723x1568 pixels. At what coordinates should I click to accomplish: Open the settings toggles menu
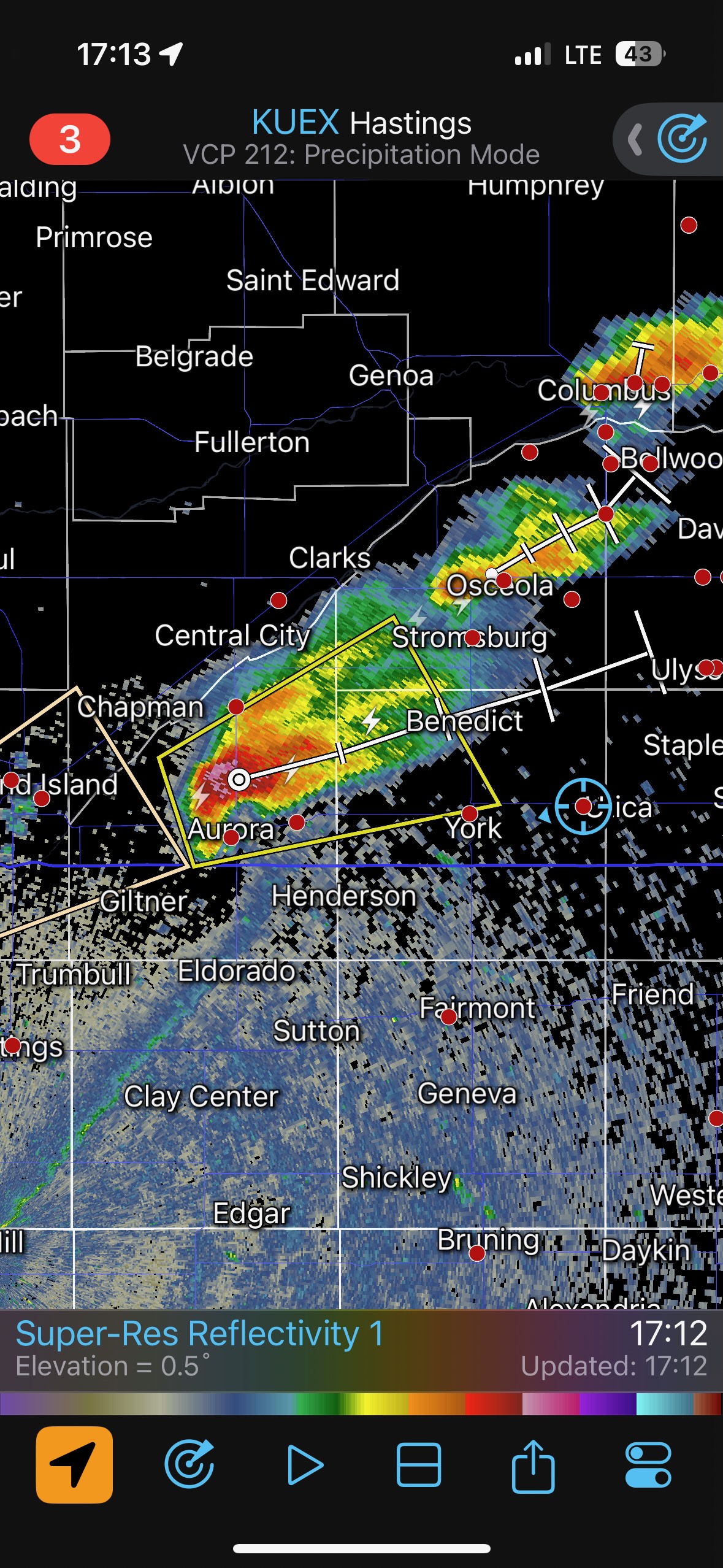pyautogui.click(x=648, y=1464)
